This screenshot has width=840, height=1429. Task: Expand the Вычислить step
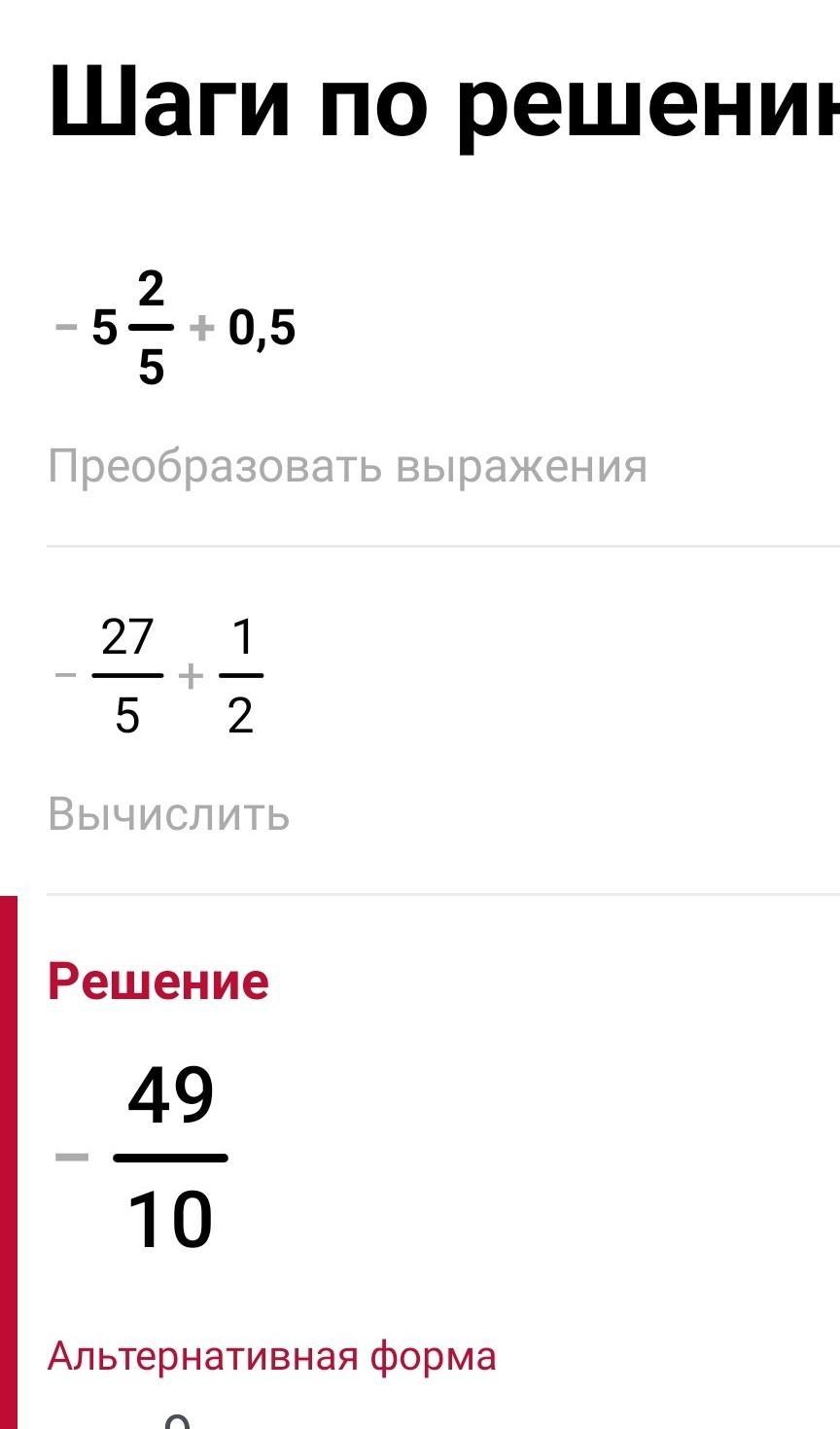pos(169,814)
